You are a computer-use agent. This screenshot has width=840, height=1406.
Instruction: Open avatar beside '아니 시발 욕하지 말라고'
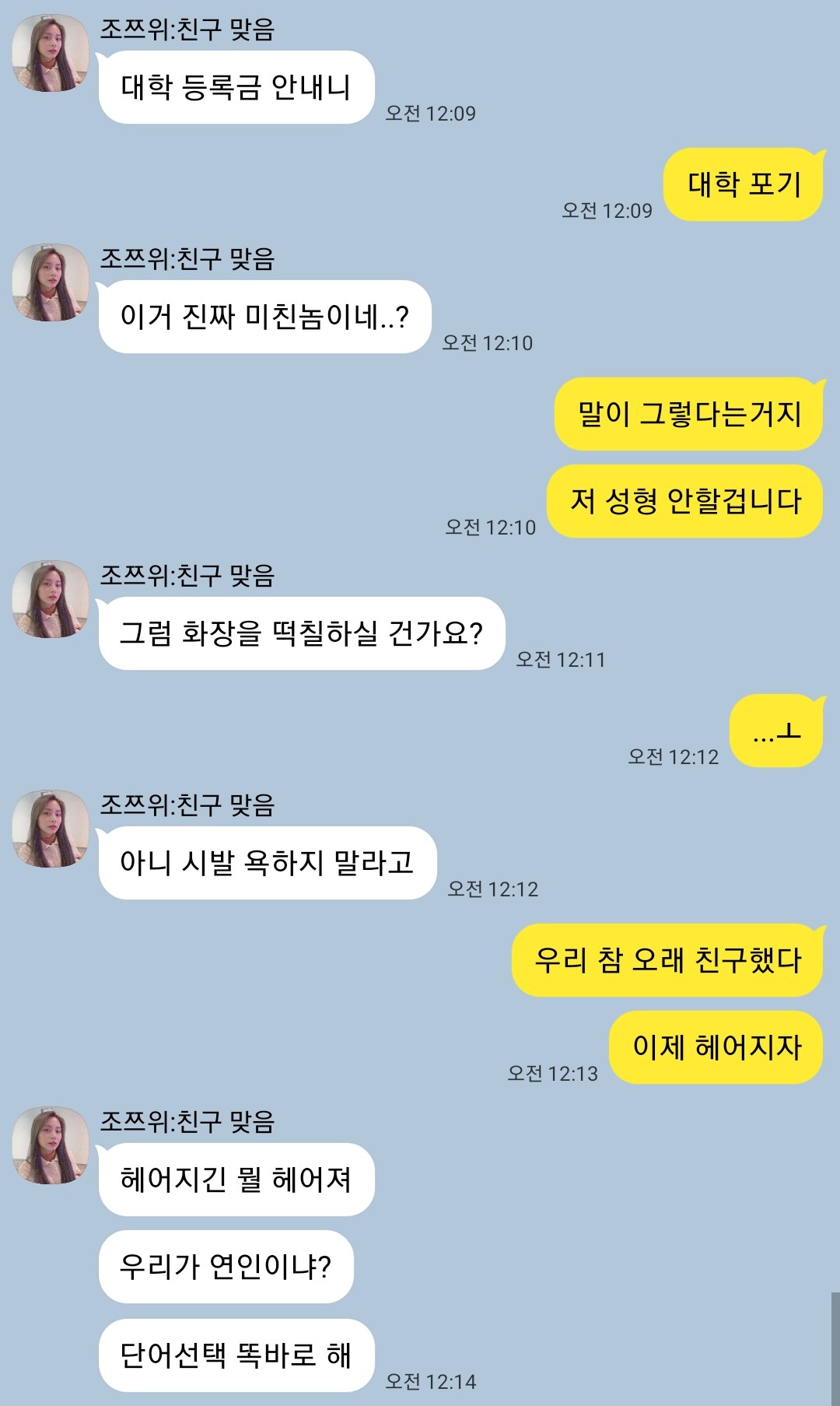[51, 829]
